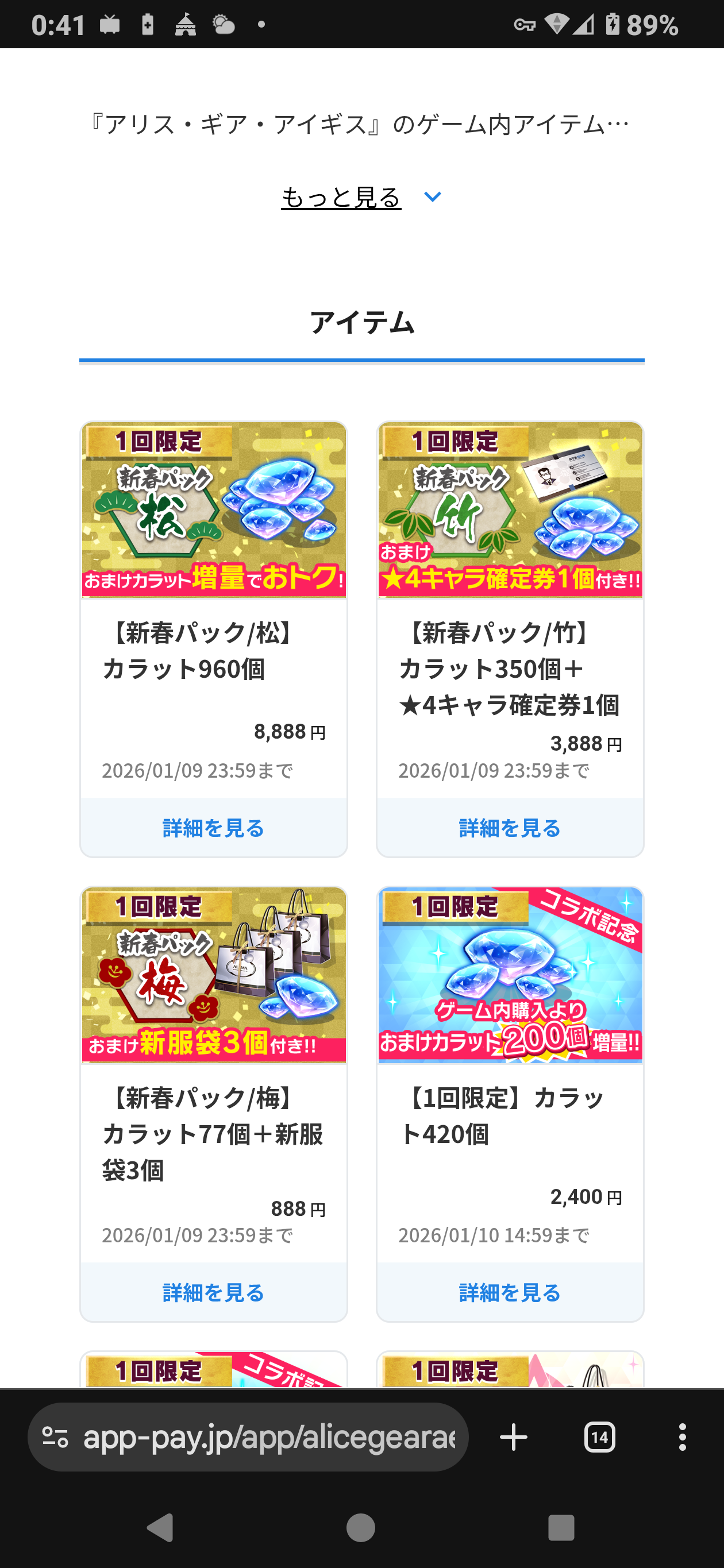View details for 新春パック/竹 カラット350個
724x1568 pixels.
[x=510, y=827]
